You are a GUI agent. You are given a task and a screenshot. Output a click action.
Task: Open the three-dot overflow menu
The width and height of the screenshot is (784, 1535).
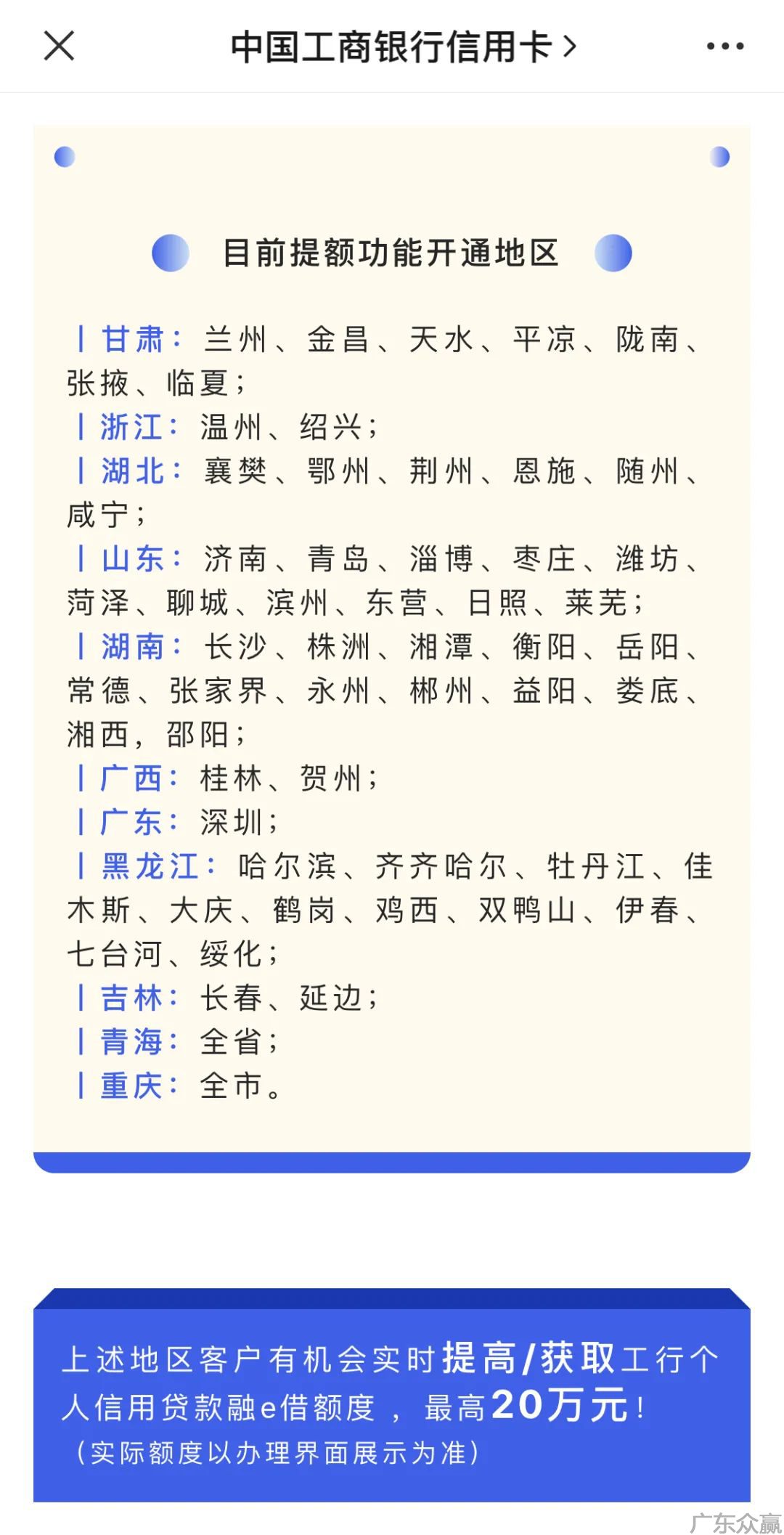[x=724, y=46]
